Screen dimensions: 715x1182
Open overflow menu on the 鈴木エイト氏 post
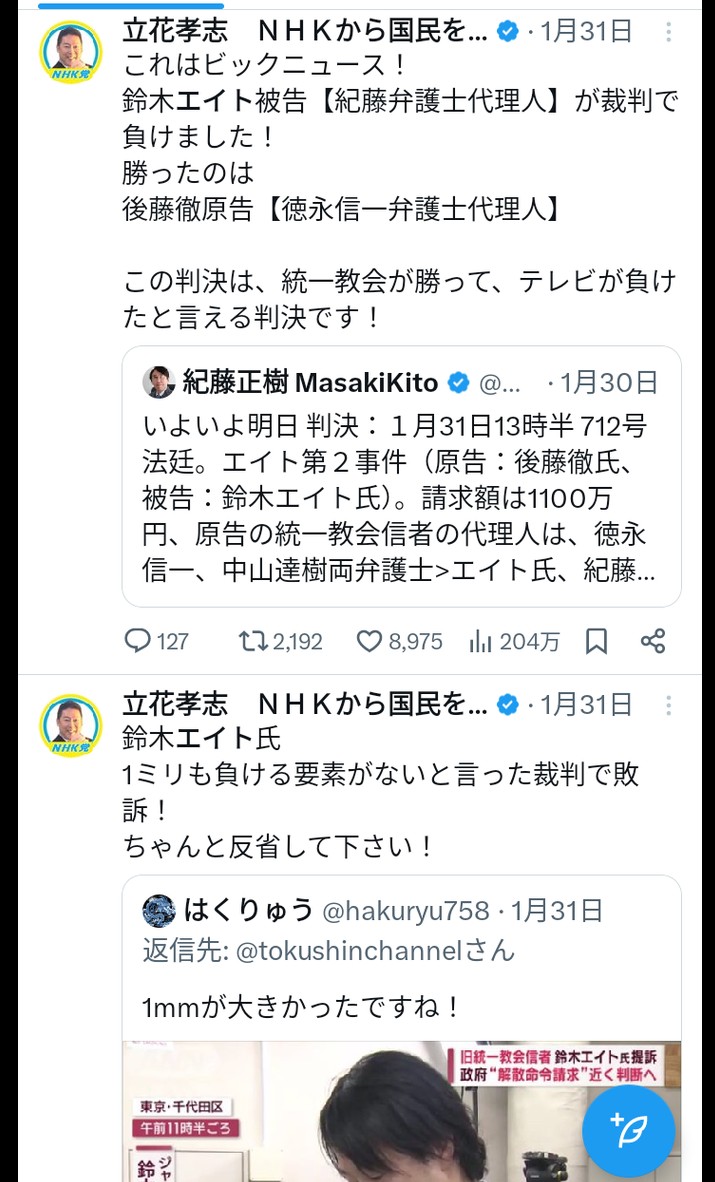(669, 704)
